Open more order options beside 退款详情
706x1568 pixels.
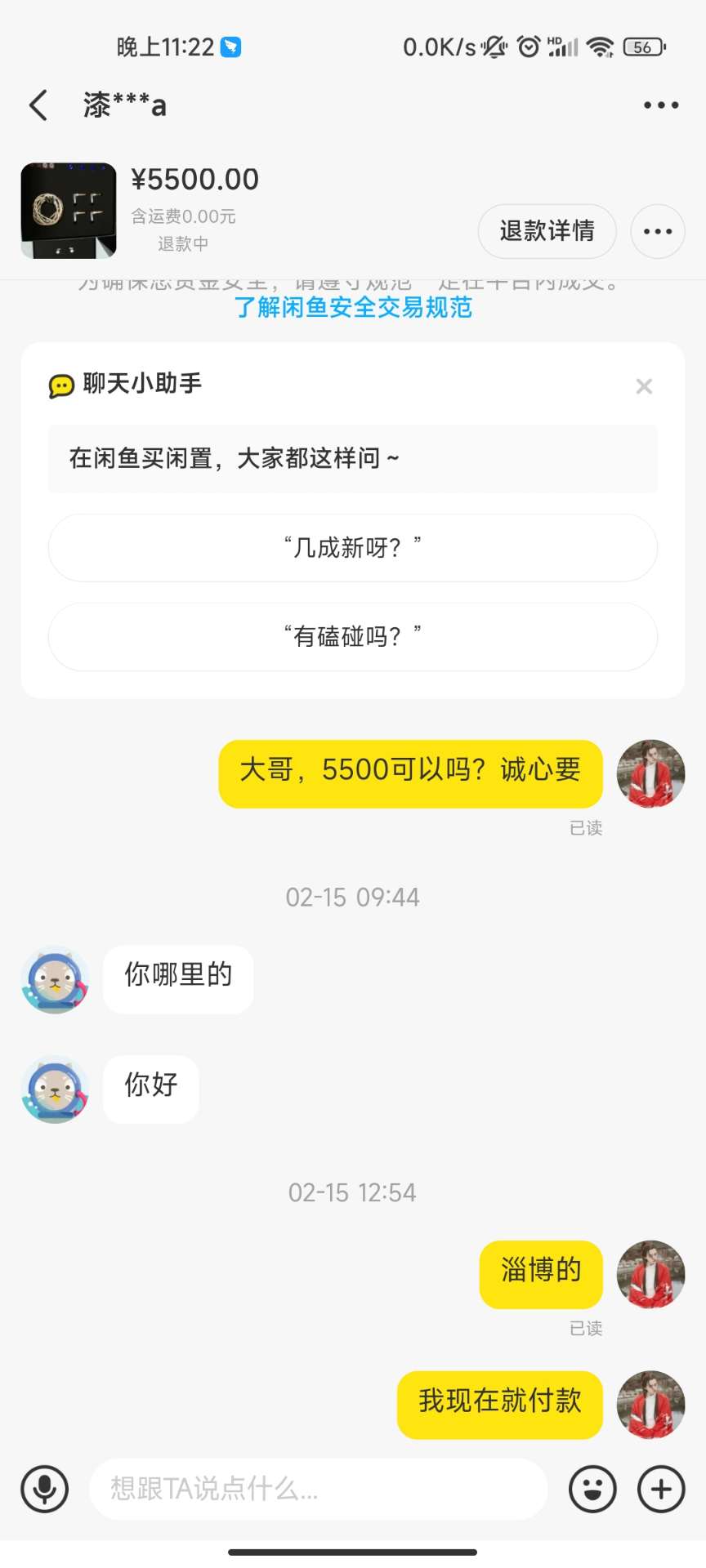(657, 231)
